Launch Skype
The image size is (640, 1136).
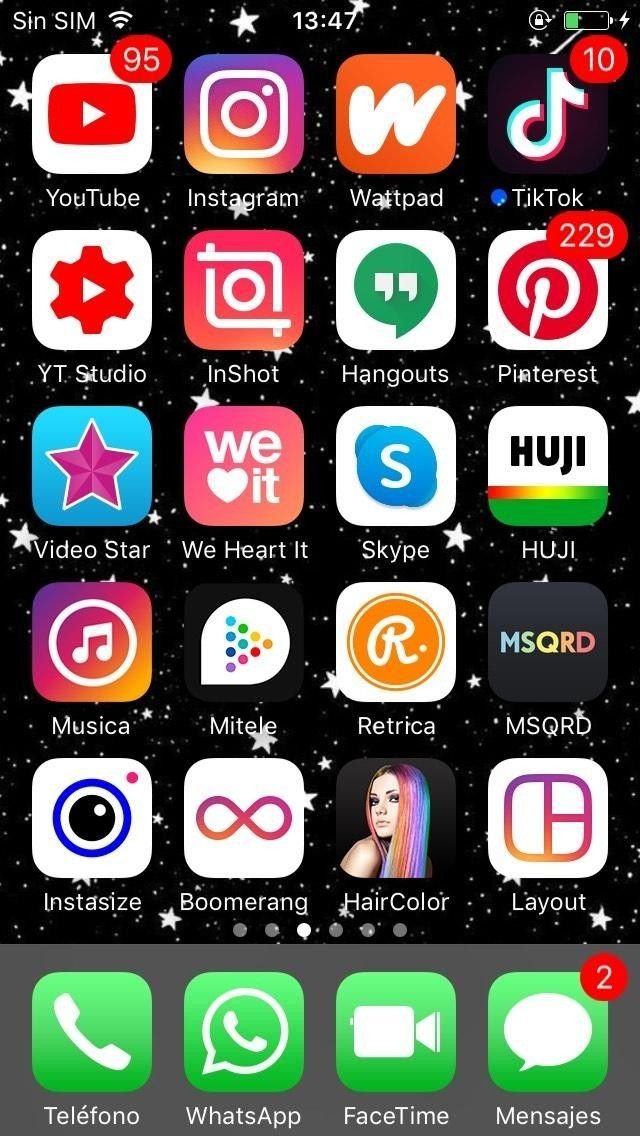(x=396, y=466)
